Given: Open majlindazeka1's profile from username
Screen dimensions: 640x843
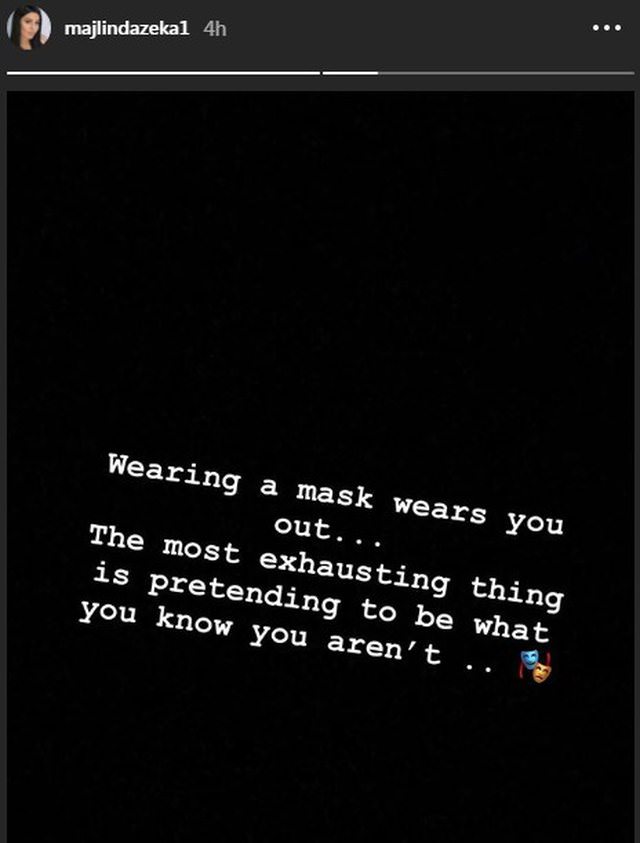Looking at the screenshot, I should [x=126, y=29].
